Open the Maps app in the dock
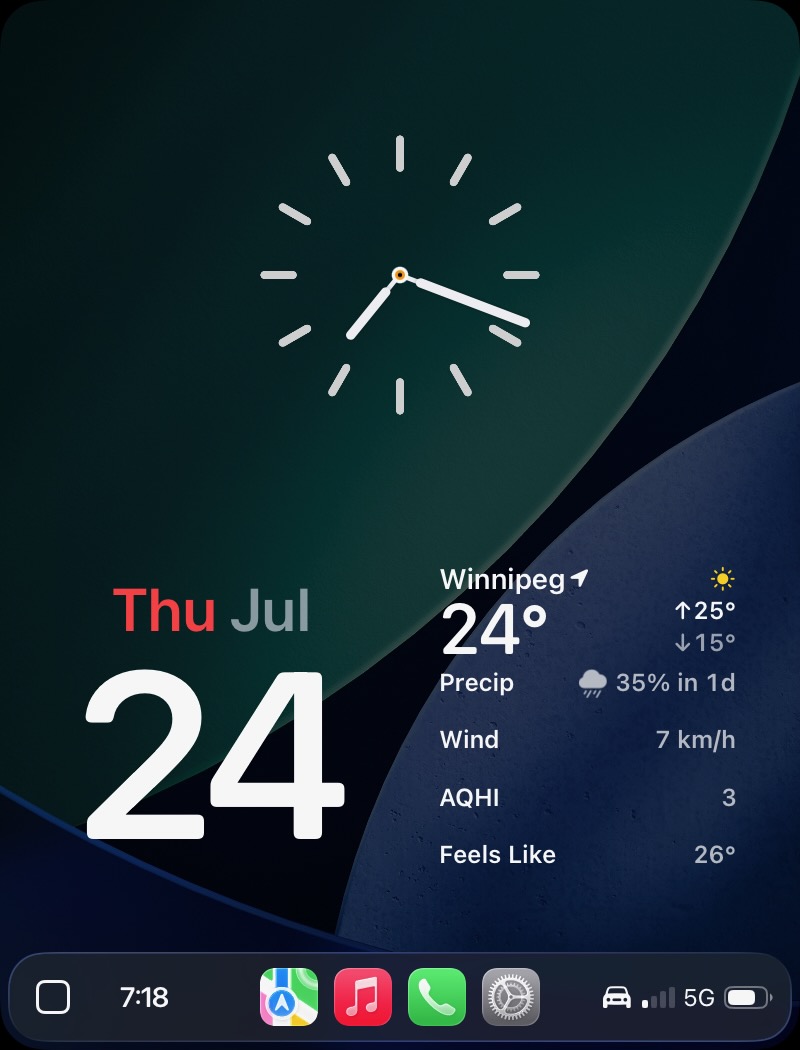 coord(289,997)
